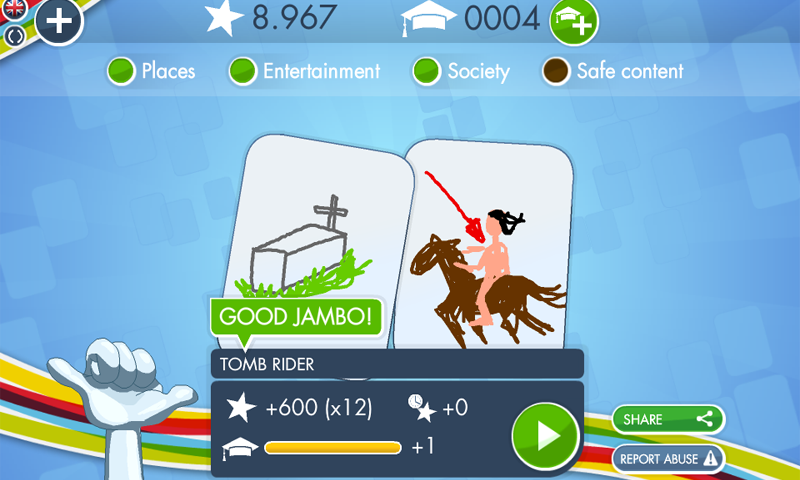The image size is (800, 480).
Task: Enable the Safe content filter
Action: [x=556, y=71]
